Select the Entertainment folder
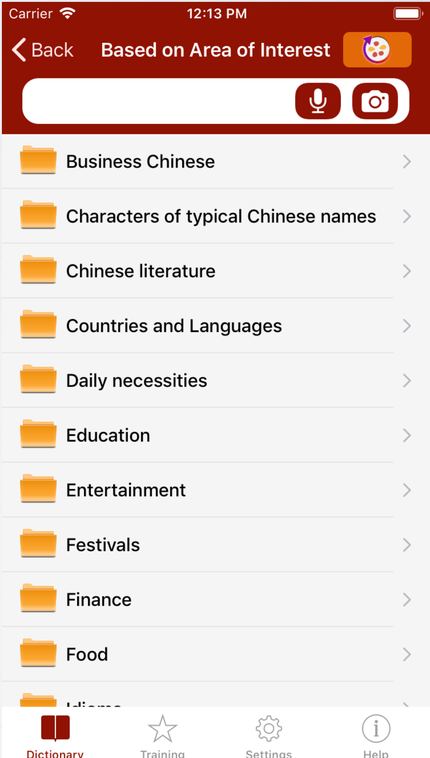430x758 pixels. click(215, 490)
